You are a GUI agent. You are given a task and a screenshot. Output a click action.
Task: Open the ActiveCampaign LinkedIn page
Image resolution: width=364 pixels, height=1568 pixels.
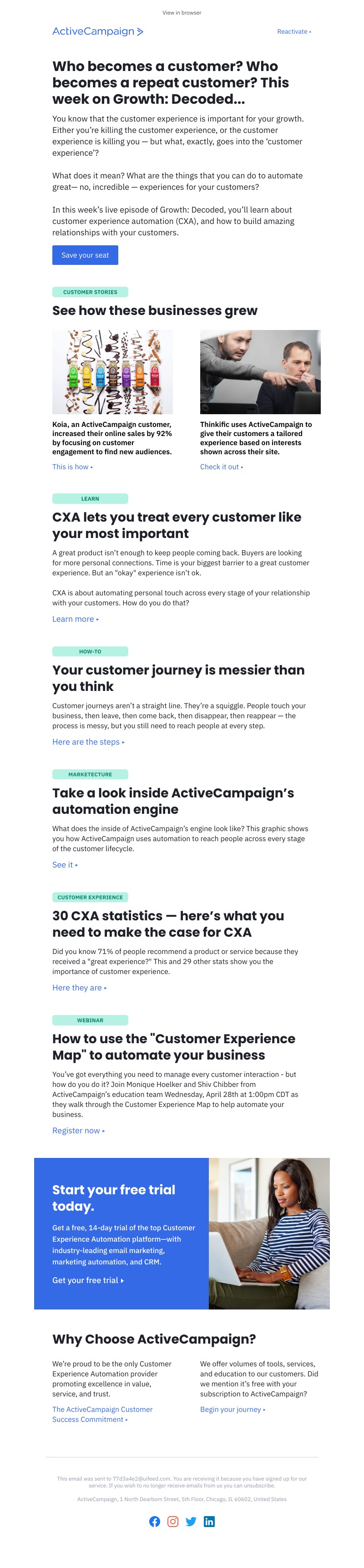pyautogui.click(x=209, y=1522)
